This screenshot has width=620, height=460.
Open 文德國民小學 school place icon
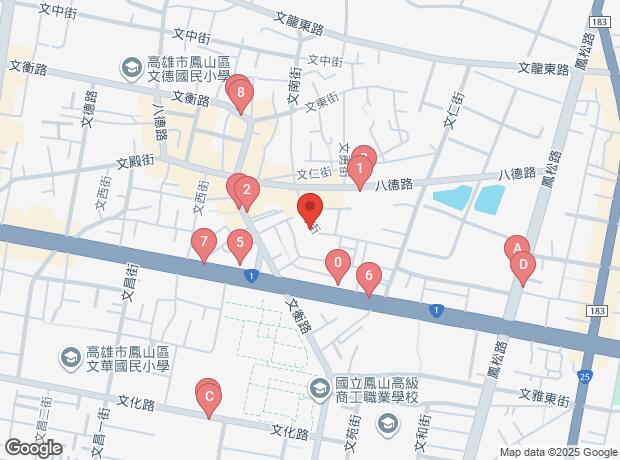pyautogui.click(x=132, y=68)
